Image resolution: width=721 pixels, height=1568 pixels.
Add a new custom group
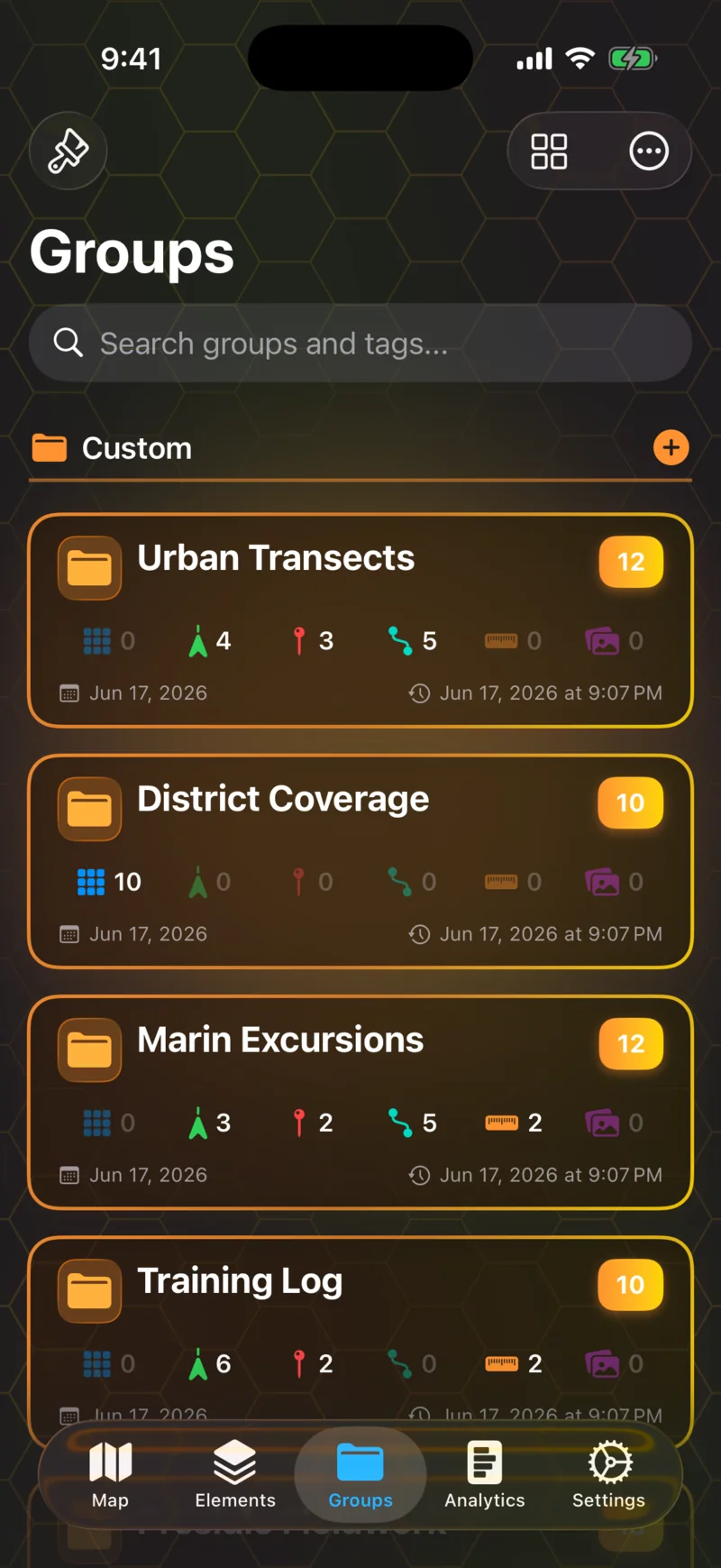point(671,448)
